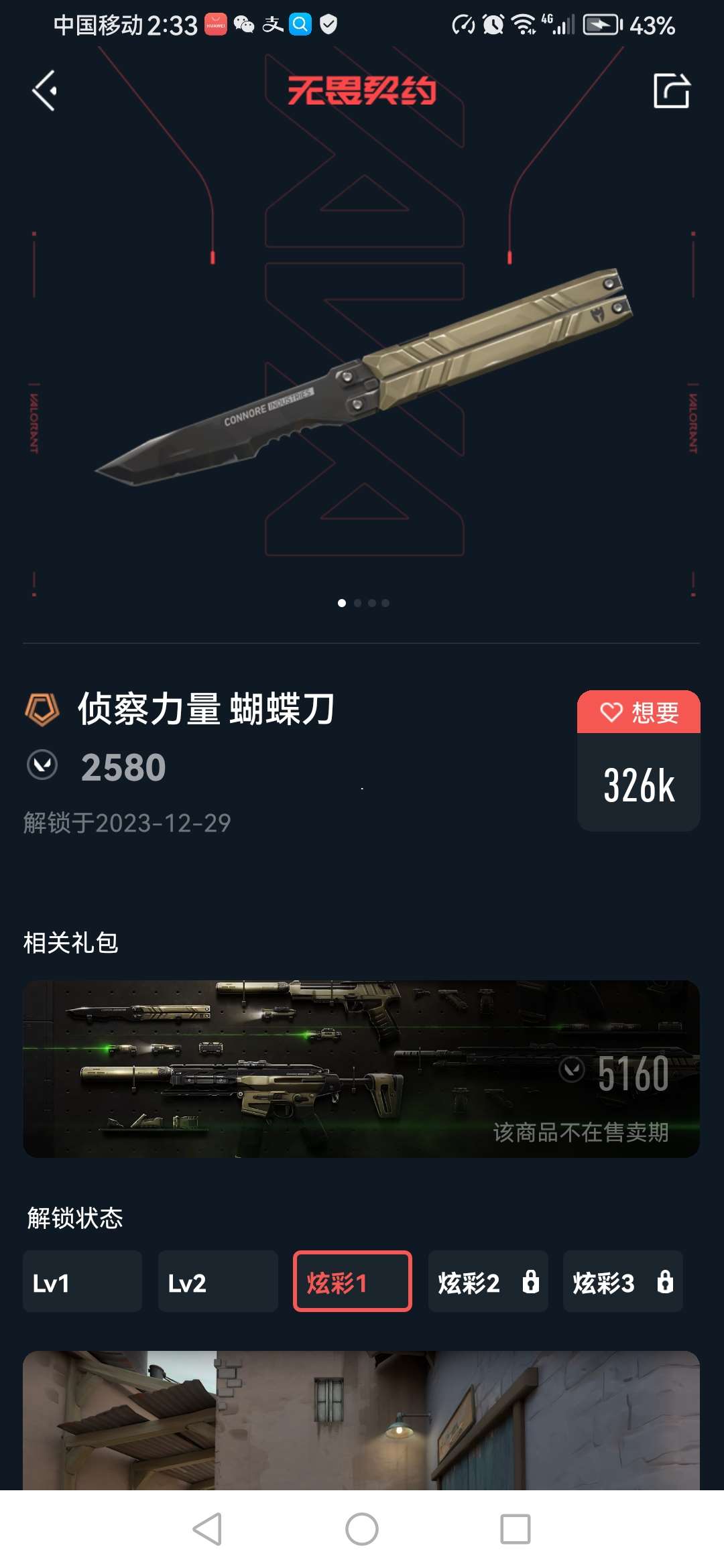
Task: Tap the knife image carousel page indicator
Action: (363, 603)
